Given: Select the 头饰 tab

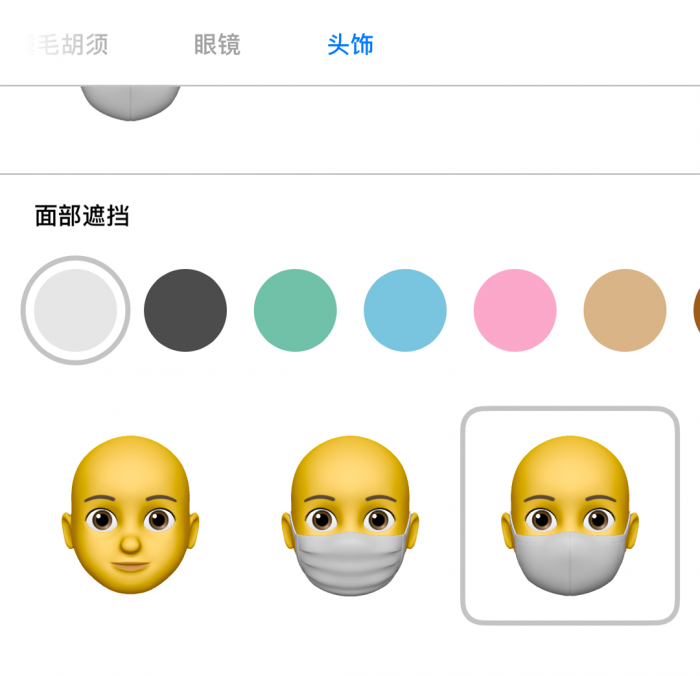Looking at the screenshot, I should 350,45.
